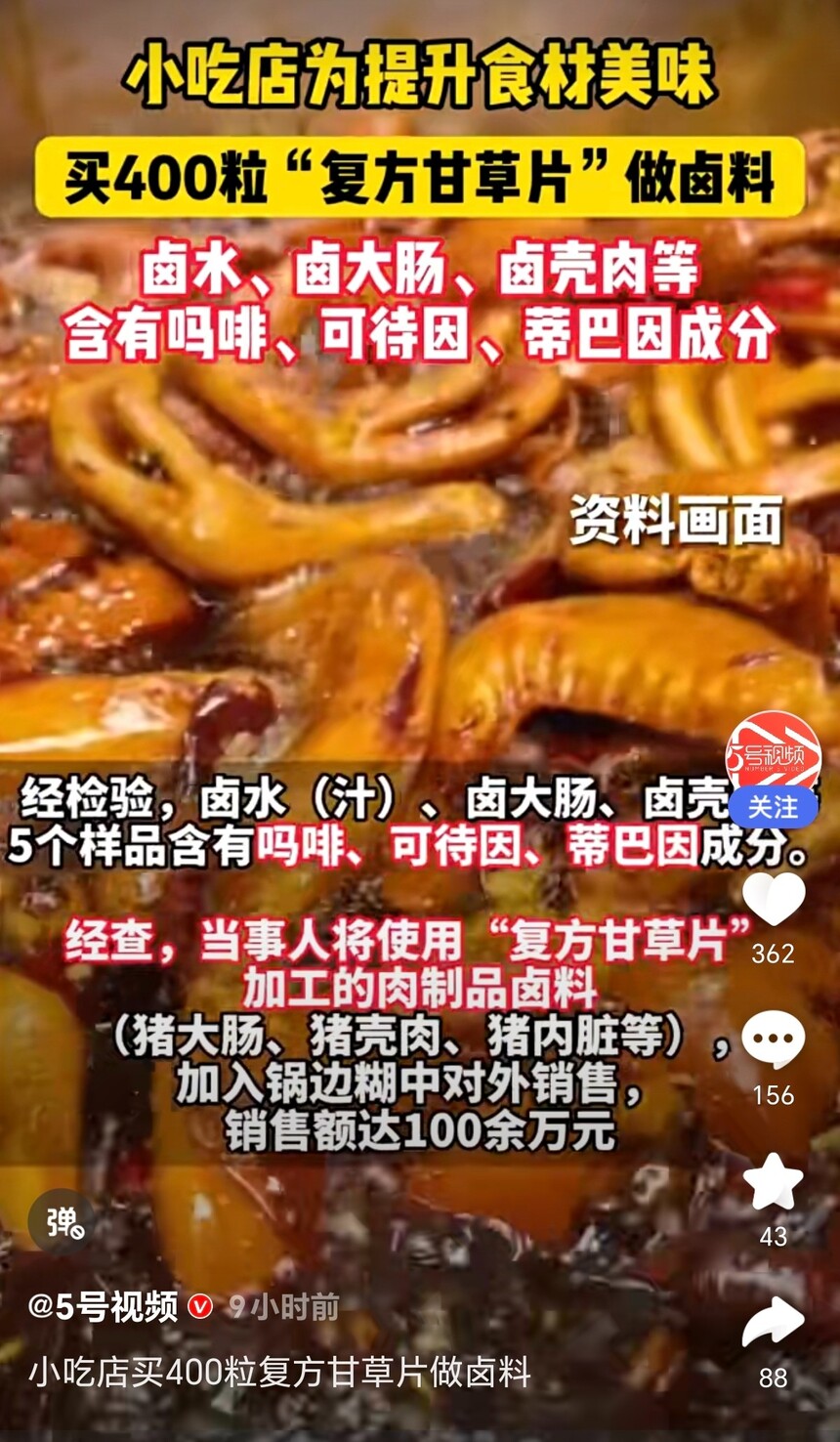Like this video with the heart icon
Screen dimensions: 840x1442
point(773,899)
